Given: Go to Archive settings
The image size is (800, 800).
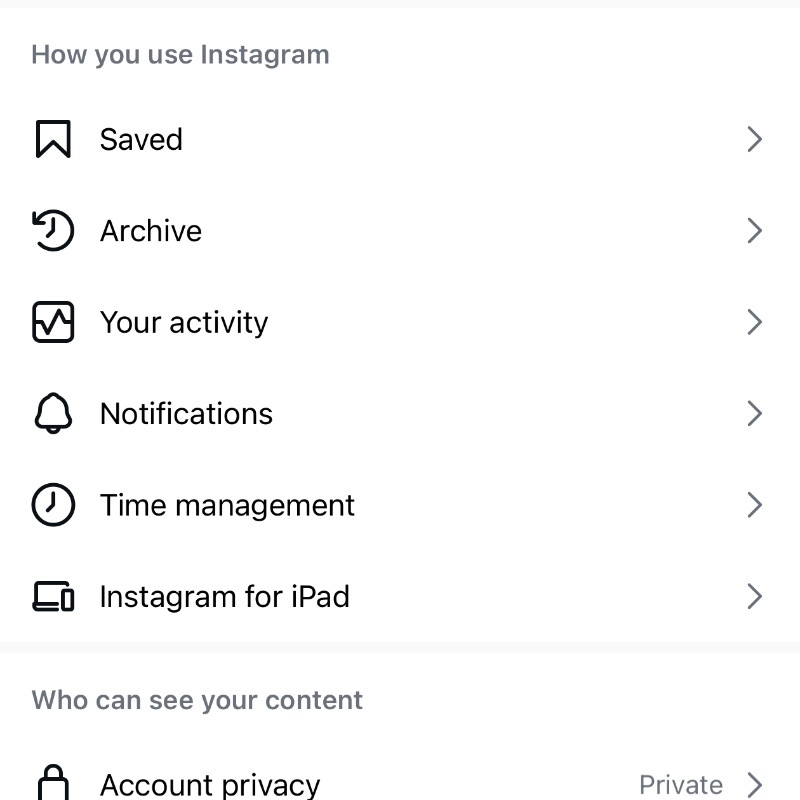Looking at the screenshot, I should [400, 231].
